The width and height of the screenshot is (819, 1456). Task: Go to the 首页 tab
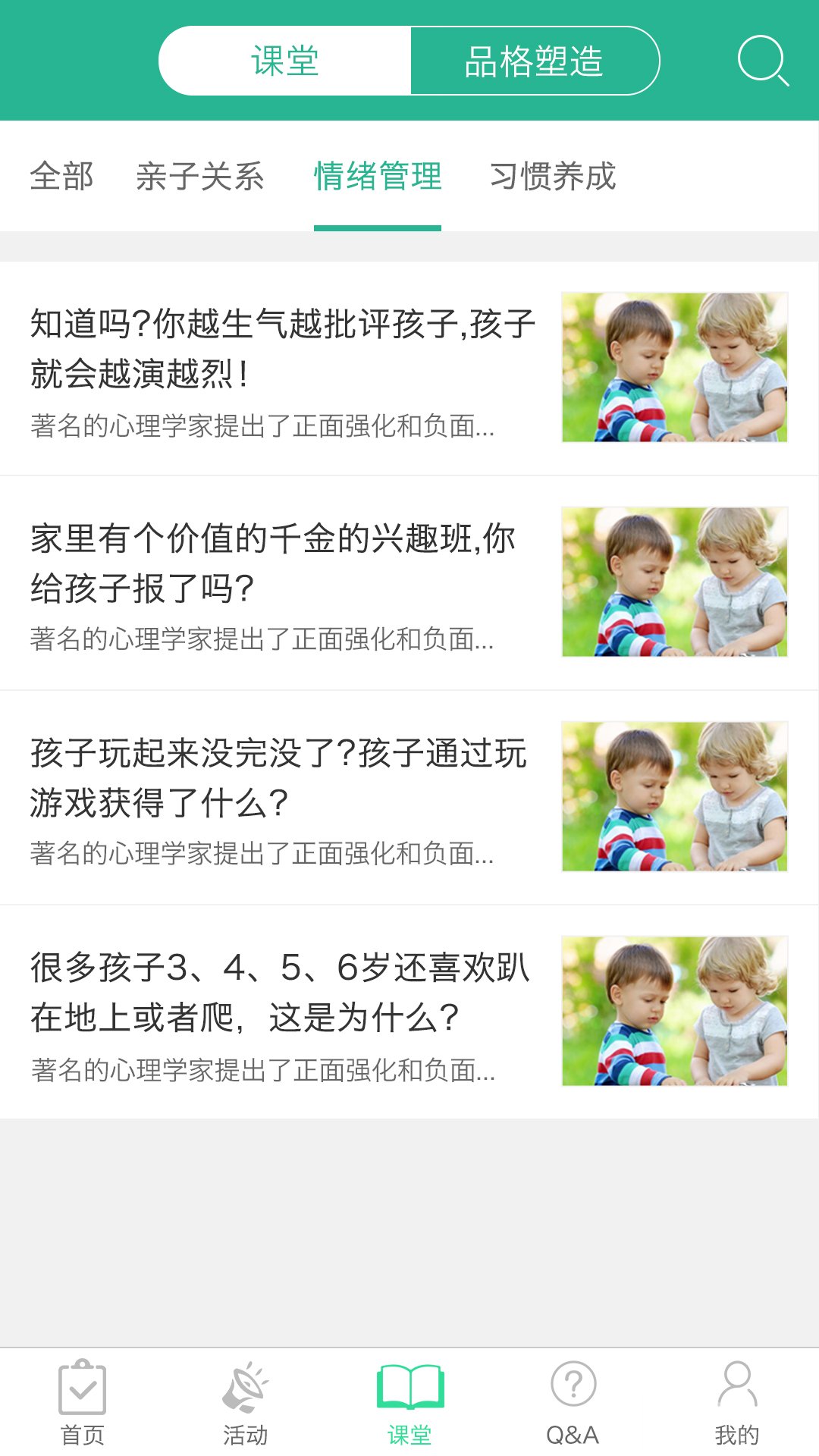[82, 1403]
